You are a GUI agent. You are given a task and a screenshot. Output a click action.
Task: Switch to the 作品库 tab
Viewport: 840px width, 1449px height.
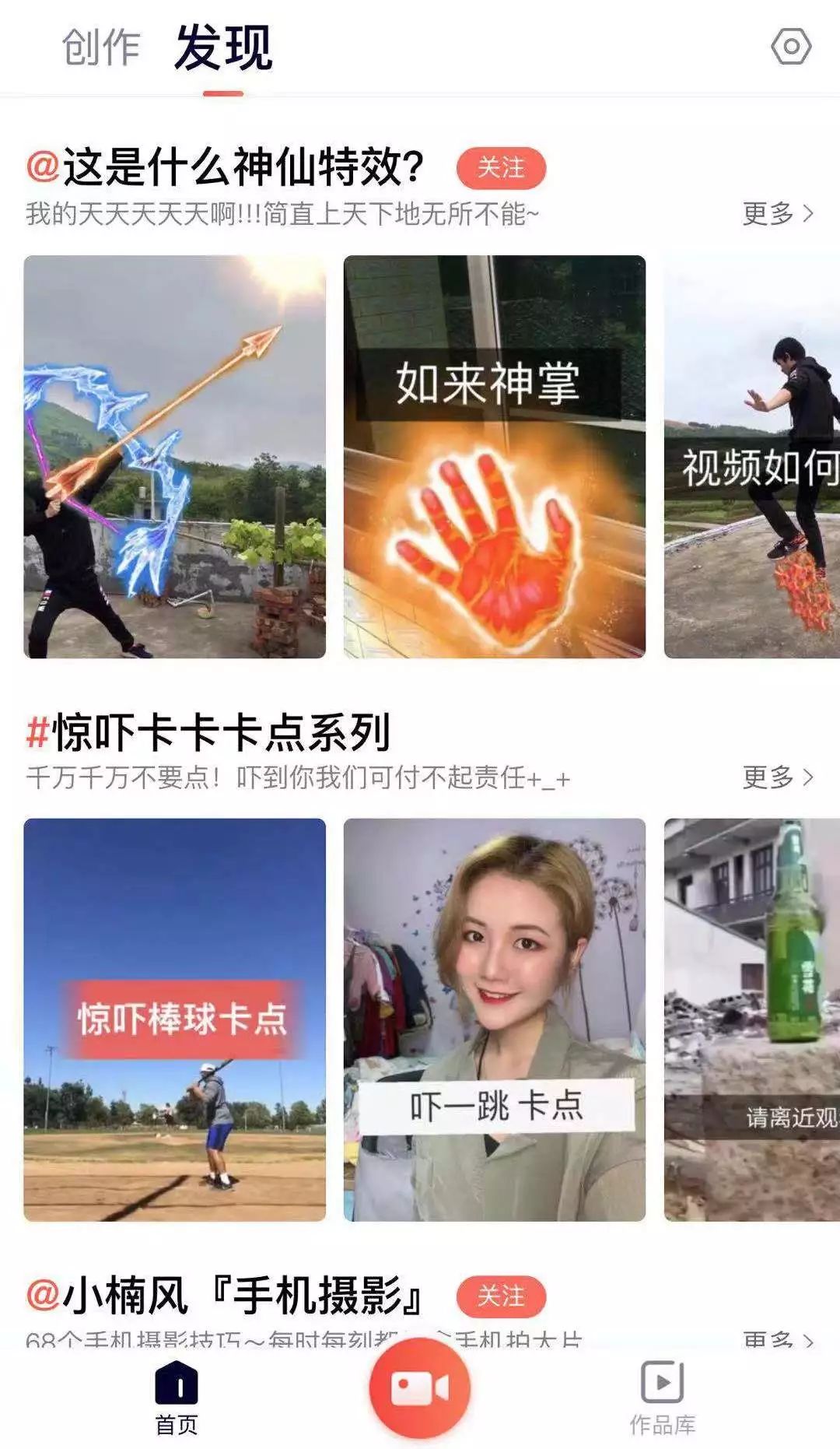(x=662, y=1398)
